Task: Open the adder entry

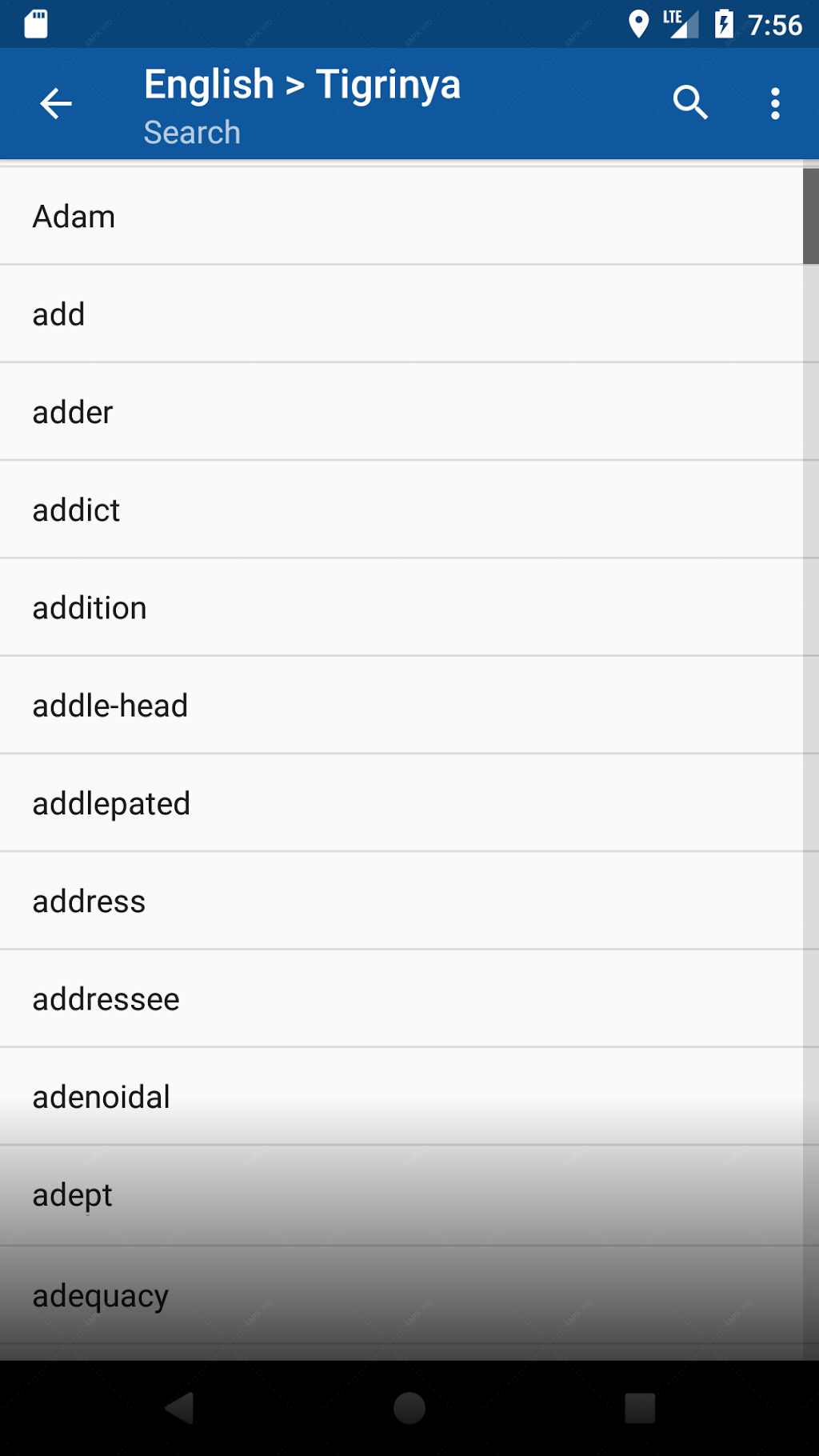Action: 402,412
